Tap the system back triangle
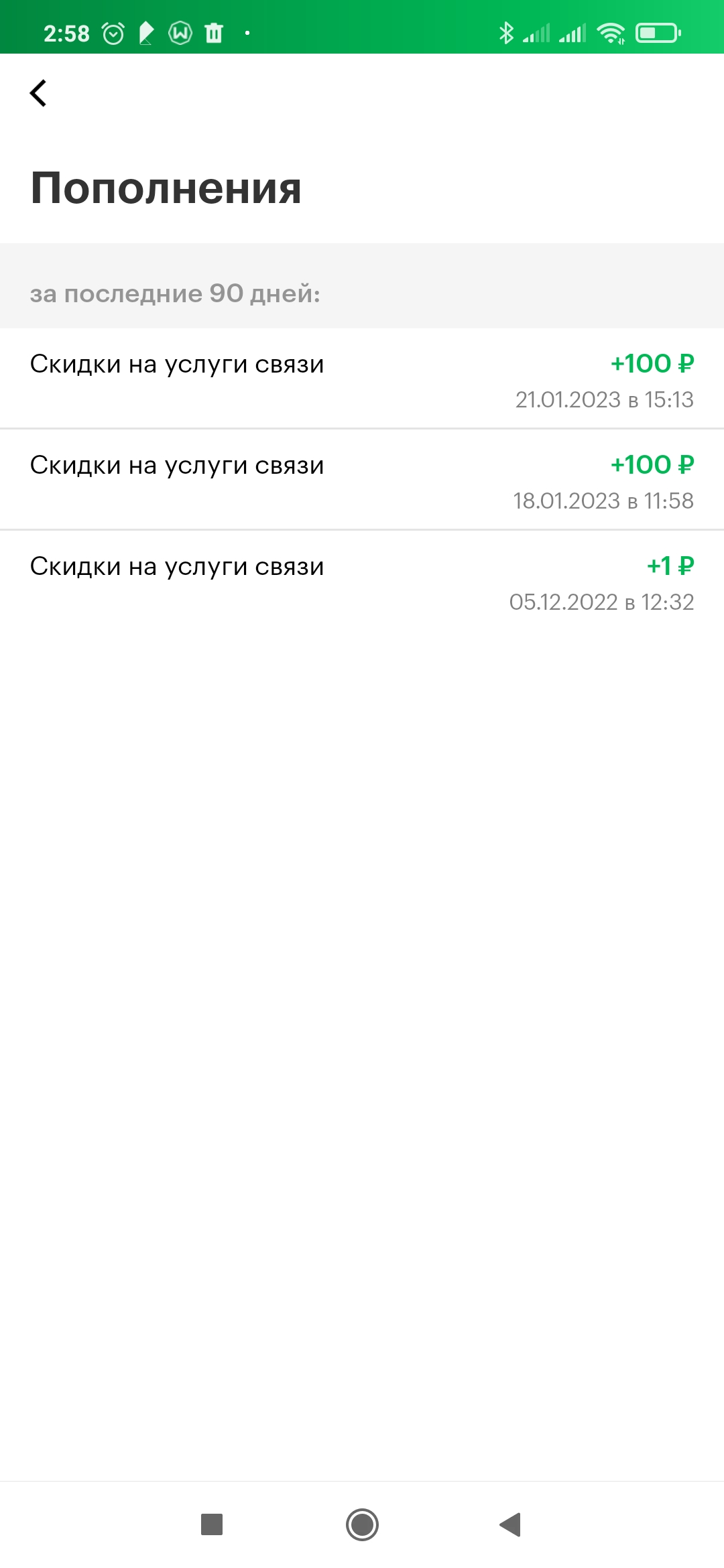Viewport: 724px width, 1568px height. point(511,1524)
